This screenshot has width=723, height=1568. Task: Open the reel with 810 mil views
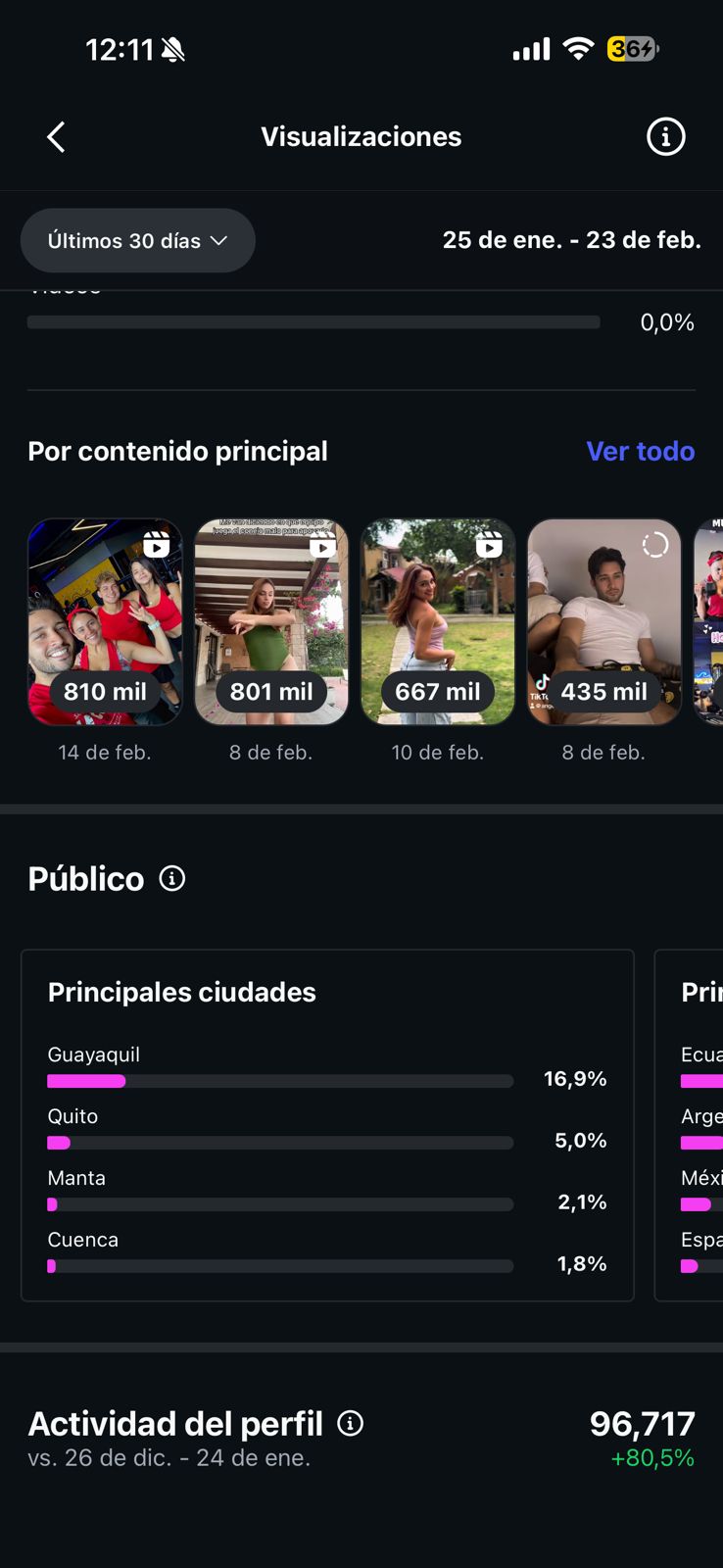pyautogui.click(x=105, y=622)
